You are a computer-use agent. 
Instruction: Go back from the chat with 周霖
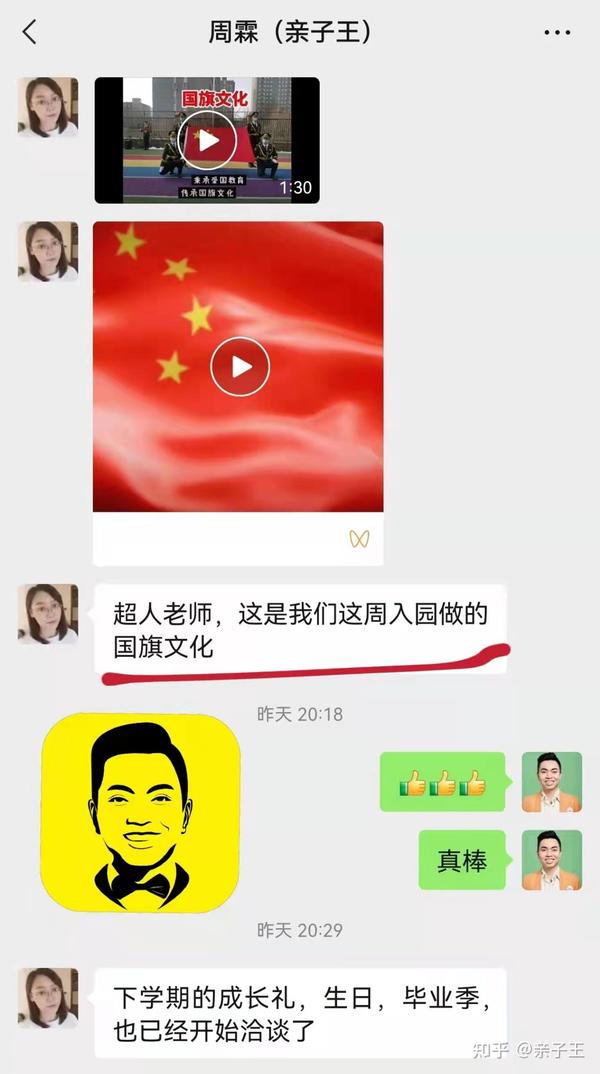[x=29, y=32]
